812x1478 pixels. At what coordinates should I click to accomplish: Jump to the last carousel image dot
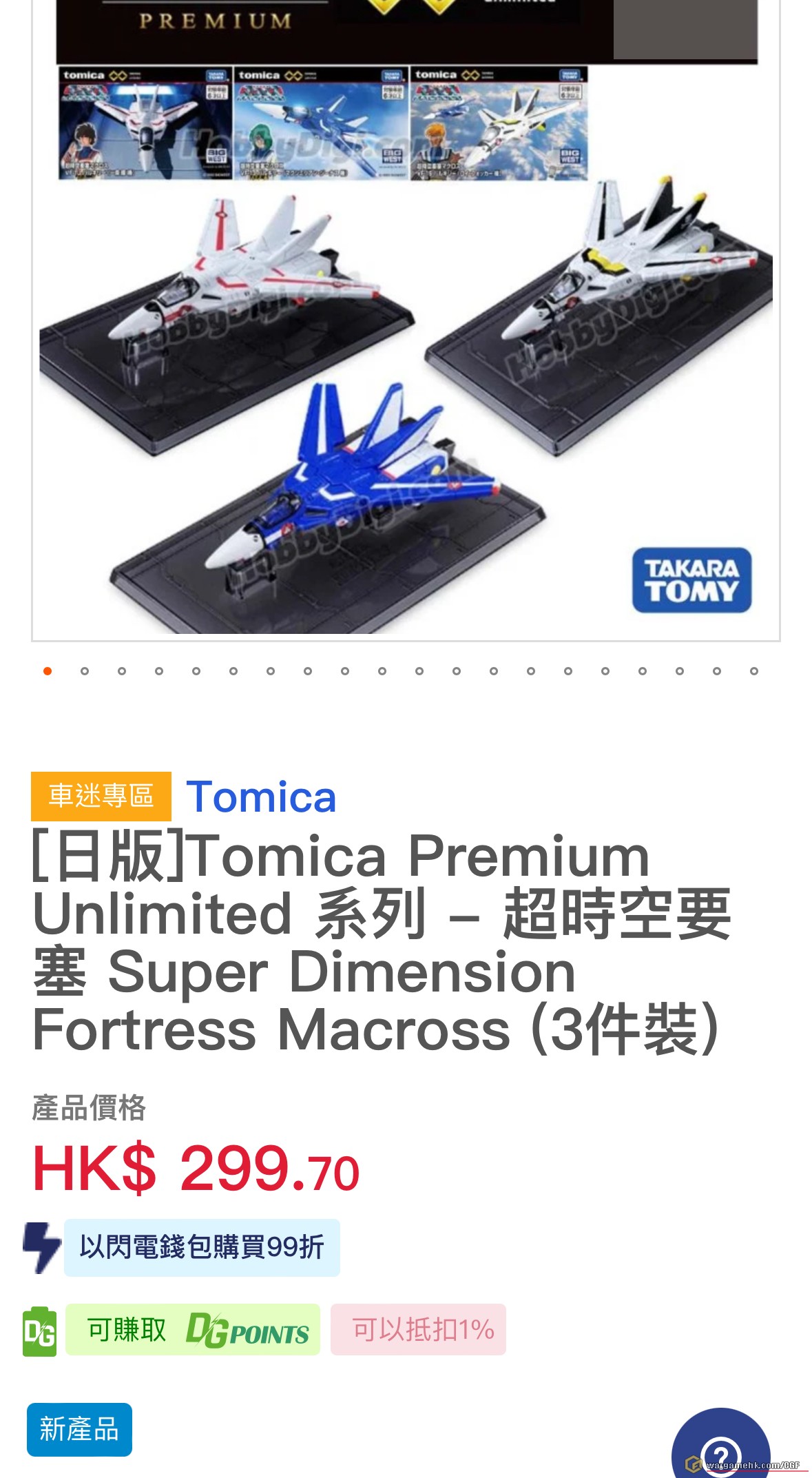(754, 671)
